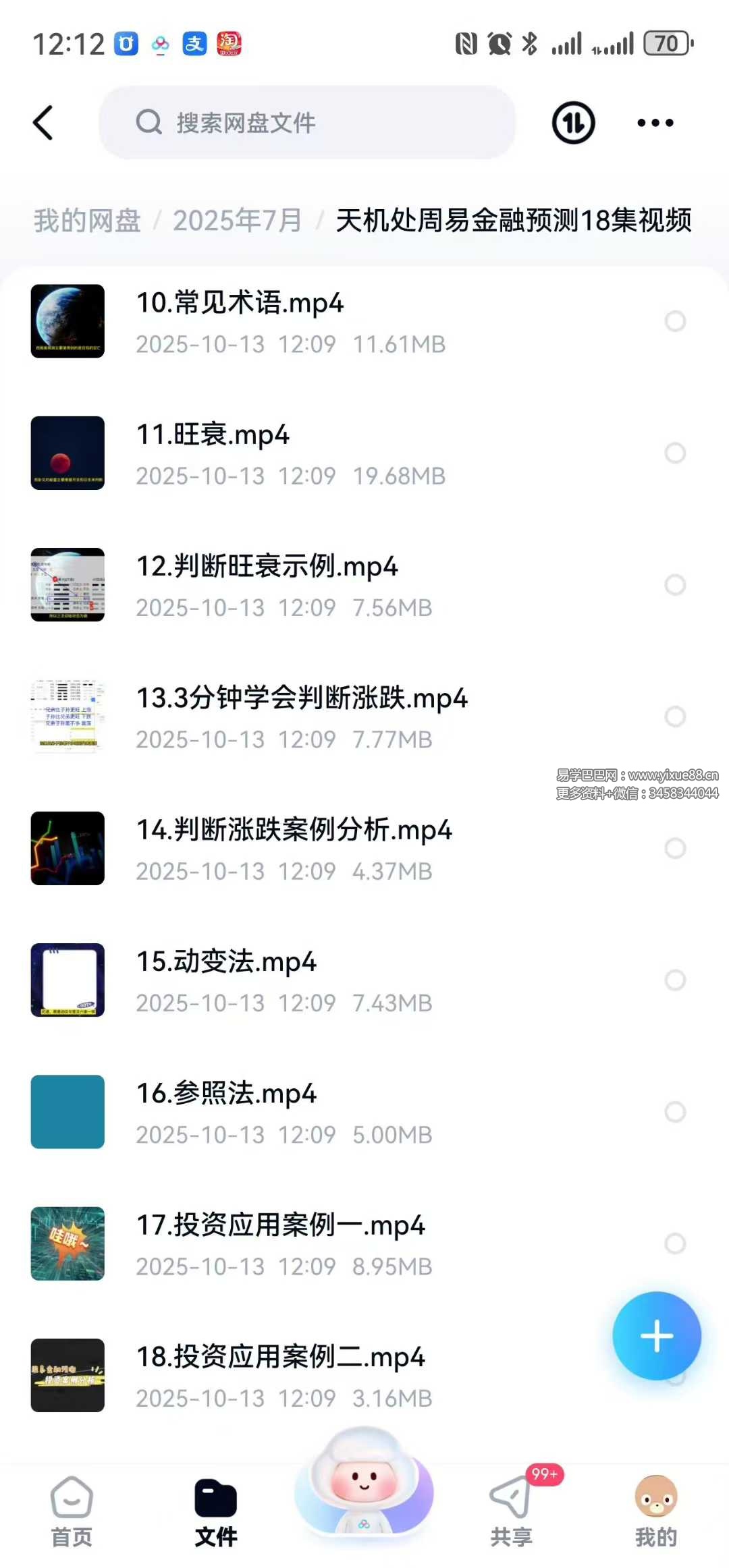Image resolution: width=729 pixels, height=1568 pixels.
Task: Tap the 搜索网盘文件 search box
Action: click(307, 123)
